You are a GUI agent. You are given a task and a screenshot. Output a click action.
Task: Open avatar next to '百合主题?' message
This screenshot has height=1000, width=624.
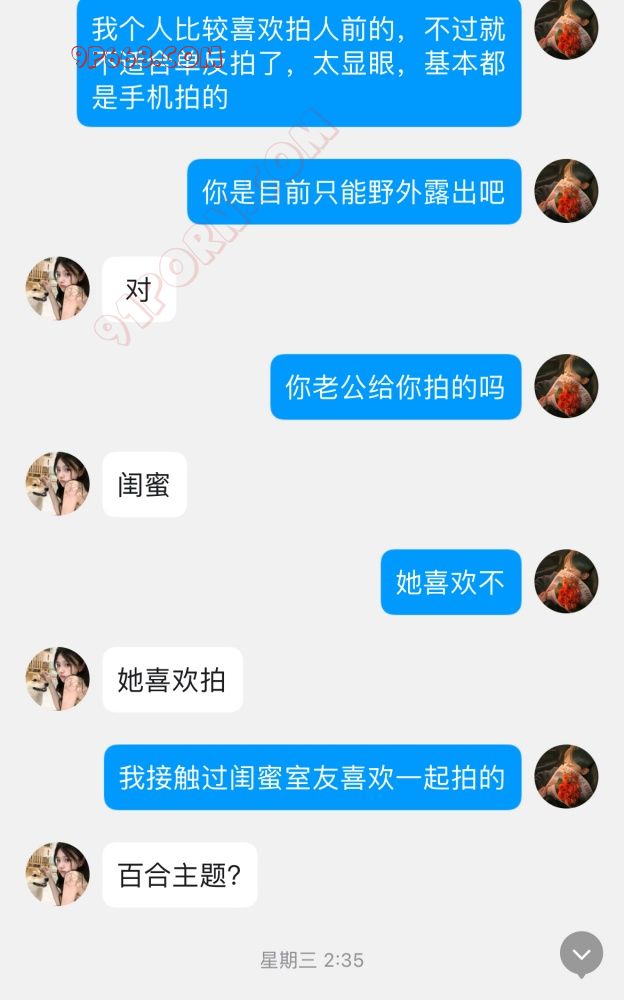point(58,874)
